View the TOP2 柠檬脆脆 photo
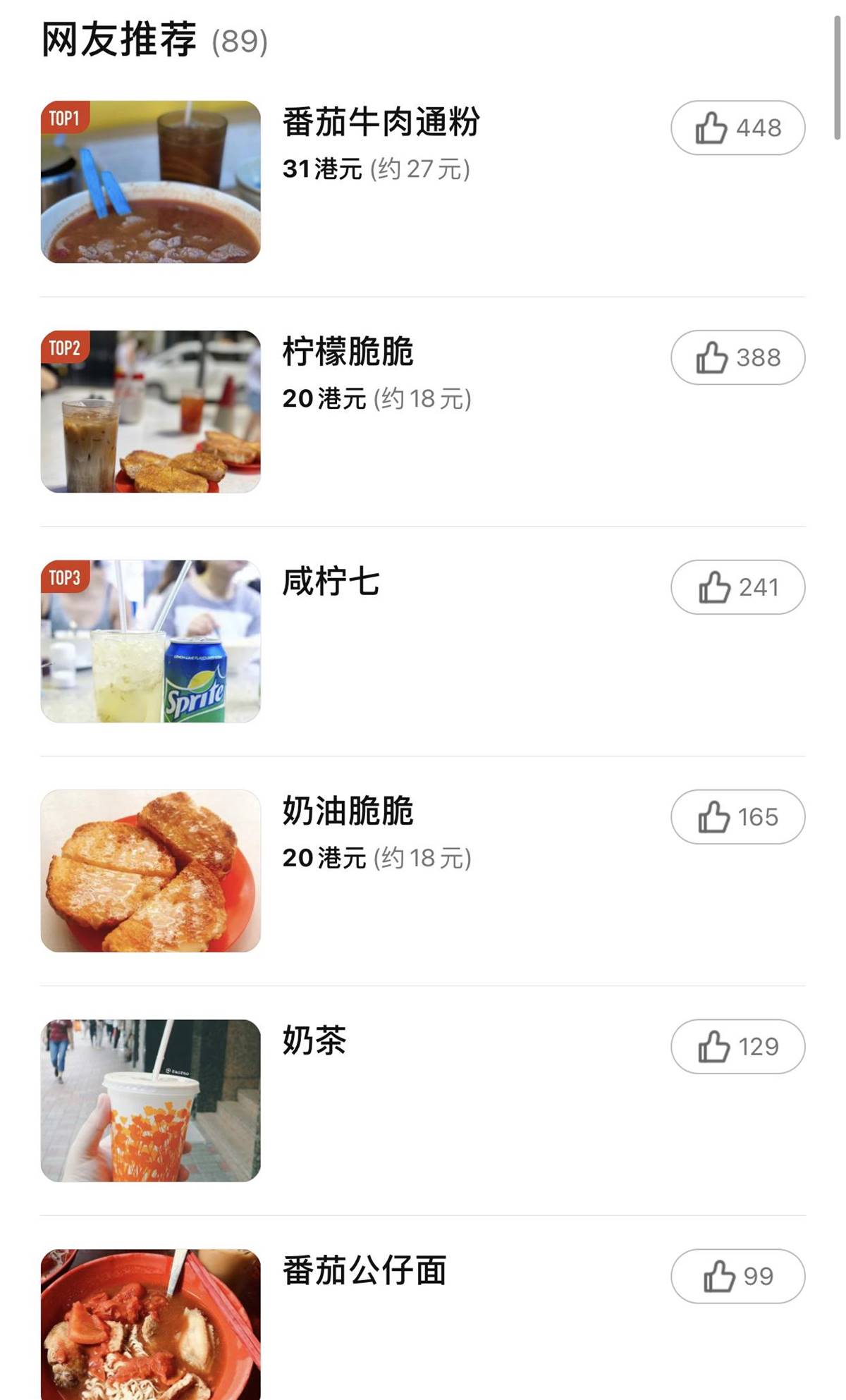846x1400 pixels. (151, 412)
